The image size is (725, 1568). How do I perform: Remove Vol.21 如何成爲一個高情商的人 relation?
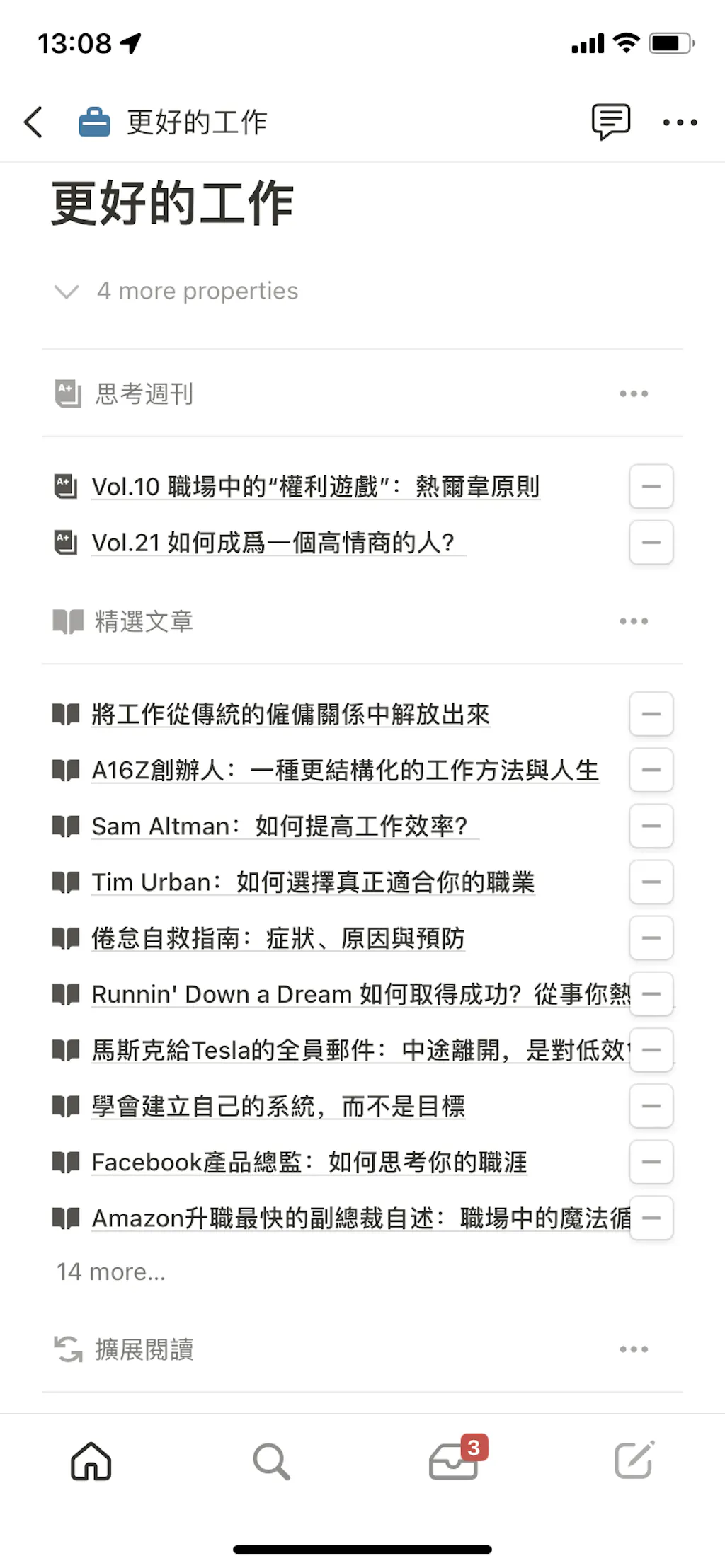click(651, 543)
